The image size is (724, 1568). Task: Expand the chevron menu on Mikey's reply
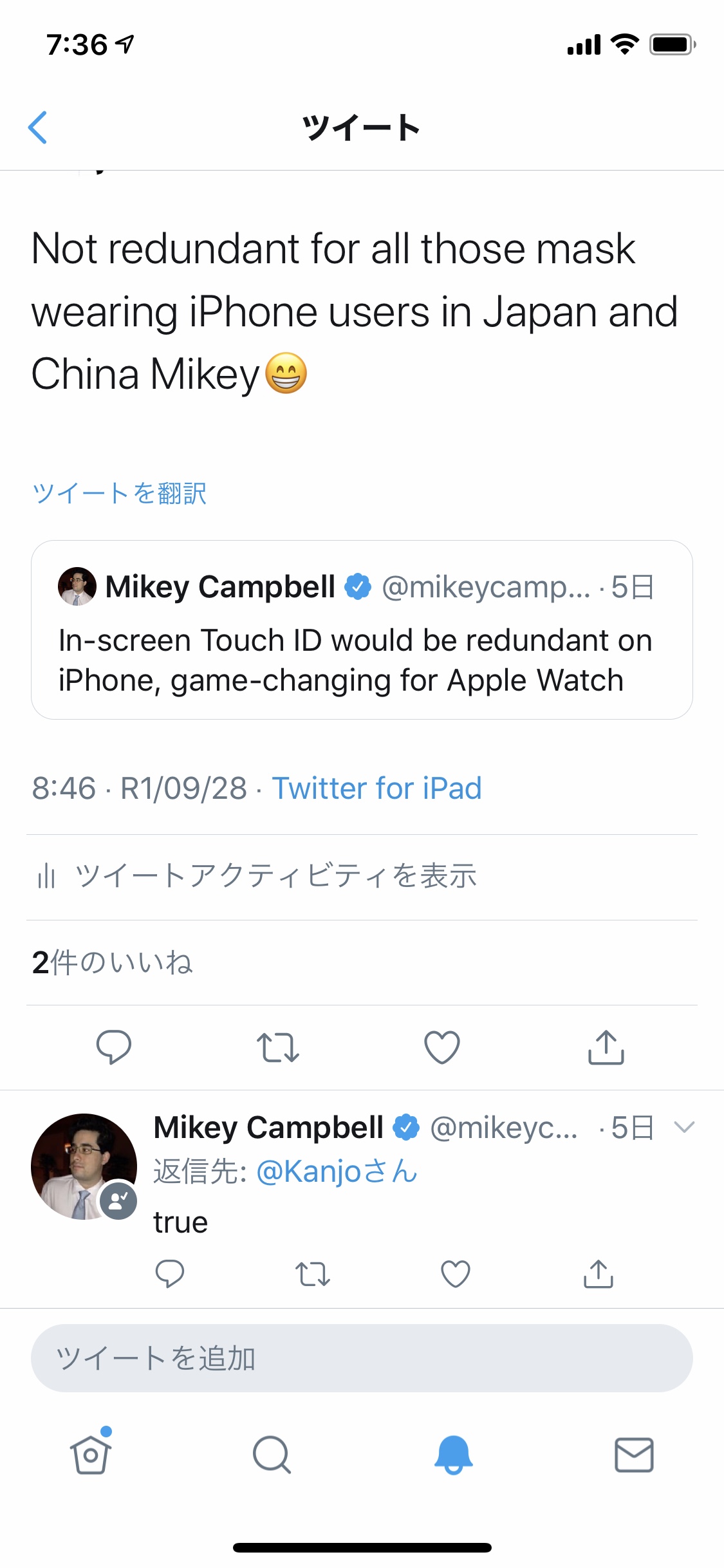click(684, 1127)
